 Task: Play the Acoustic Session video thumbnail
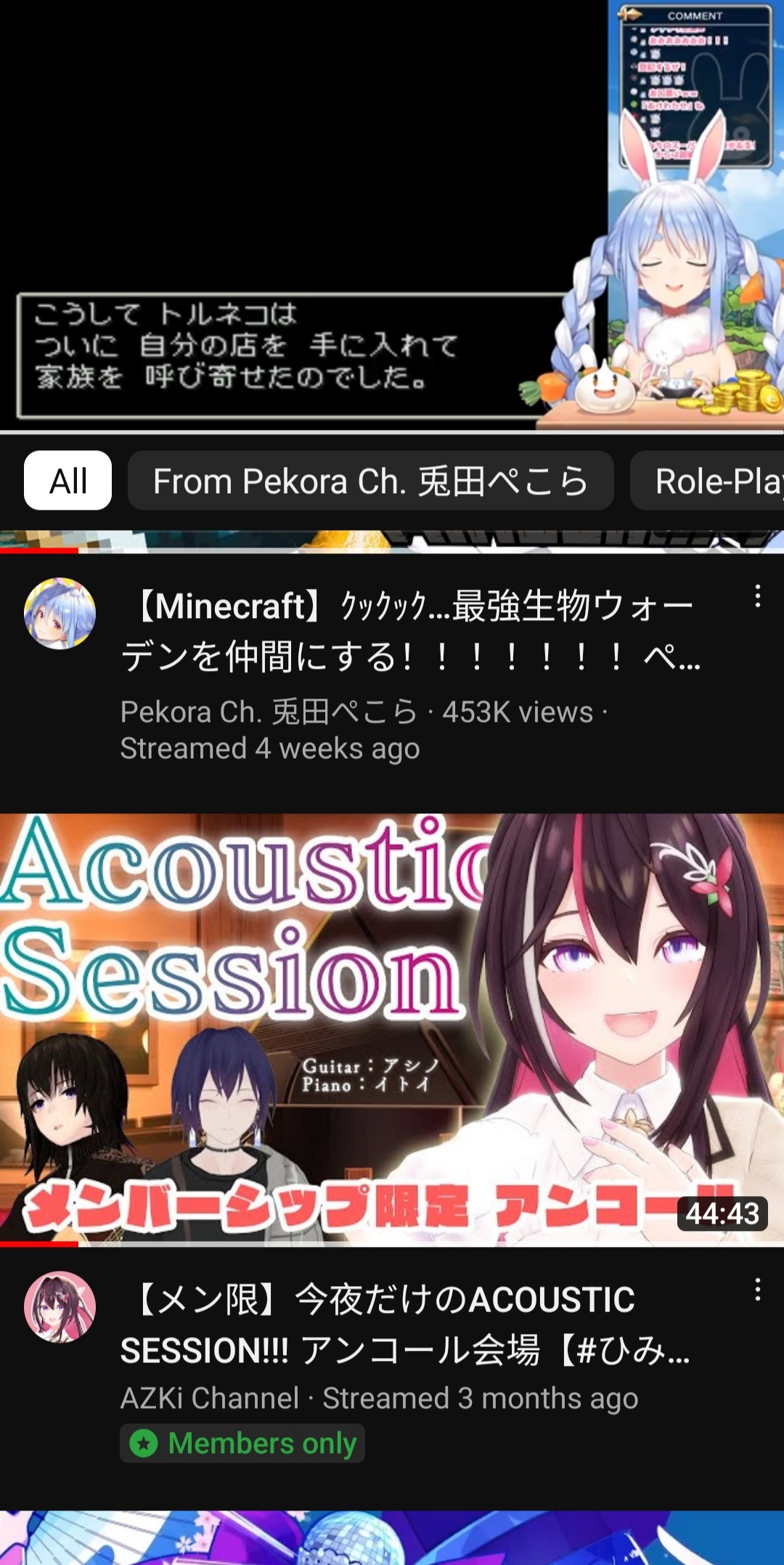tap(392, 1029)
